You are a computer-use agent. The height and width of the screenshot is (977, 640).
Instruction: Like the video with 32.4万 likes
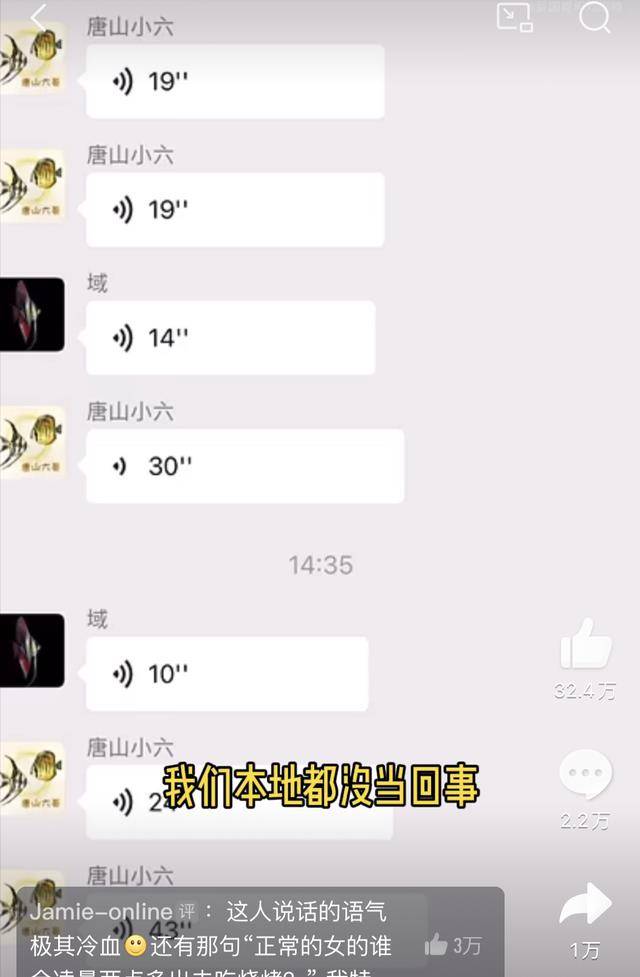tap(585, 645)
